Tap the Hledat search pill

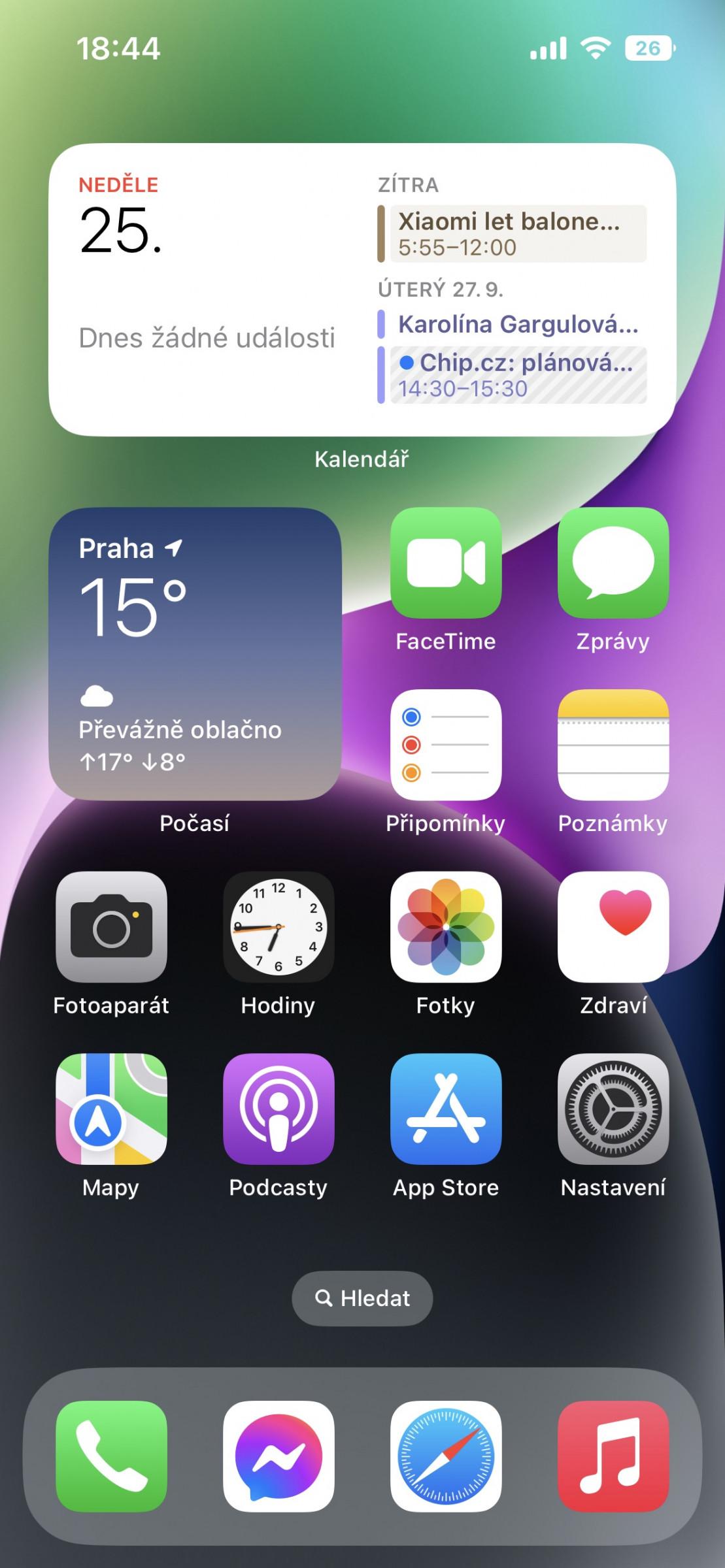tap(362, 1298)
